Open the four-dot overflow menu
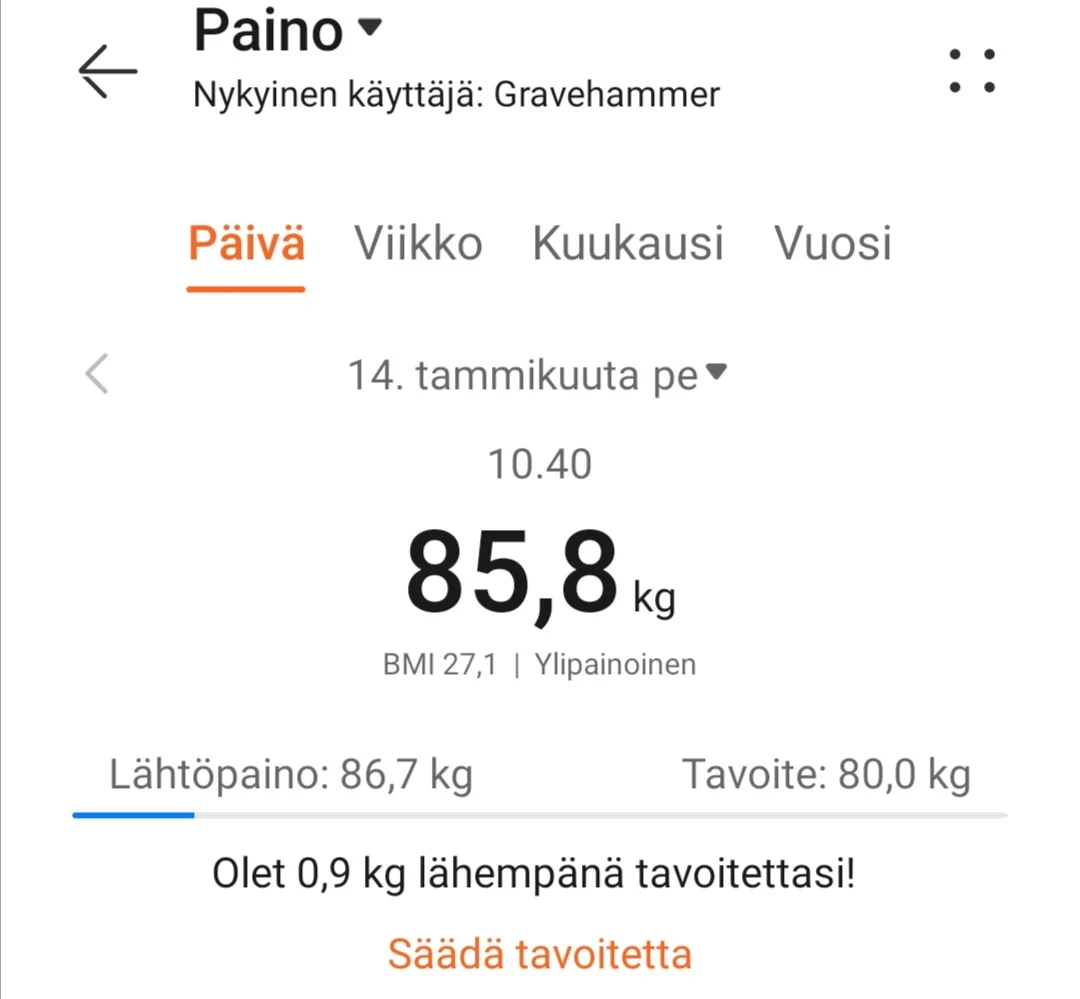The height and width of the screenshot is (999, 1080). 971,71
